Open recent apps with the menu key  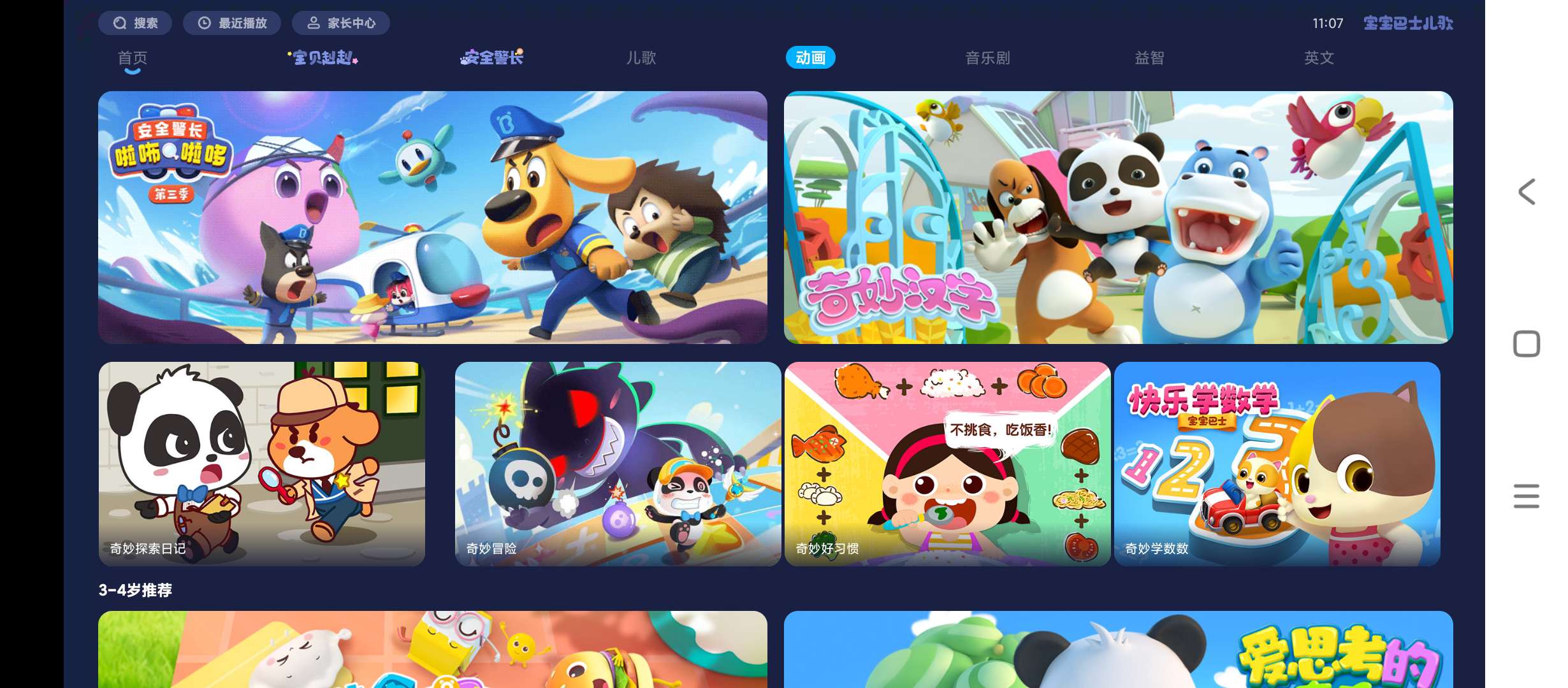pos(1527,496)
